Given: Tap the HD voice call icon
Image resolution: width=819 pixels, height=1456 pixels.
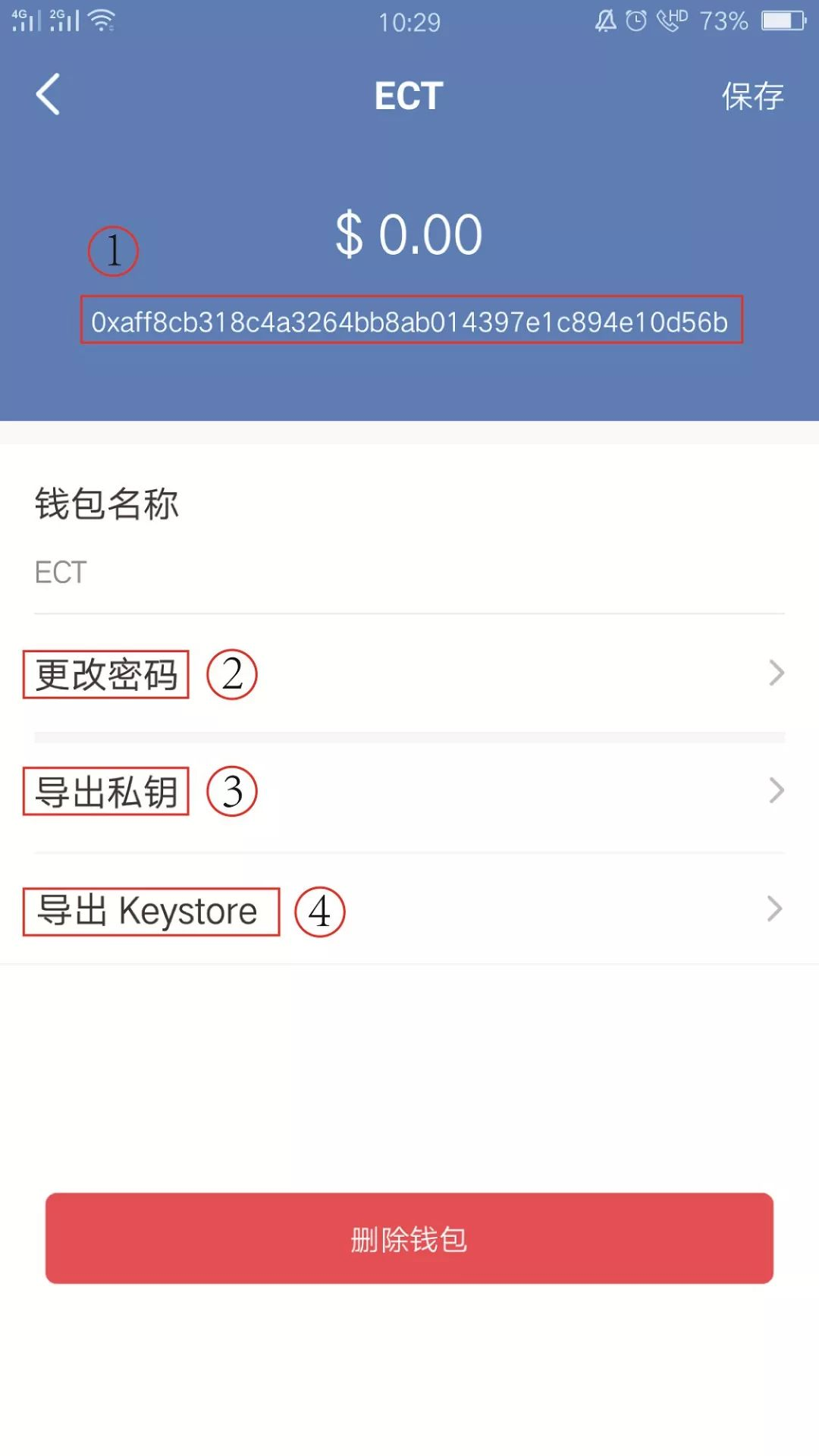Looking at the screenshot, I should click(670, 20).
